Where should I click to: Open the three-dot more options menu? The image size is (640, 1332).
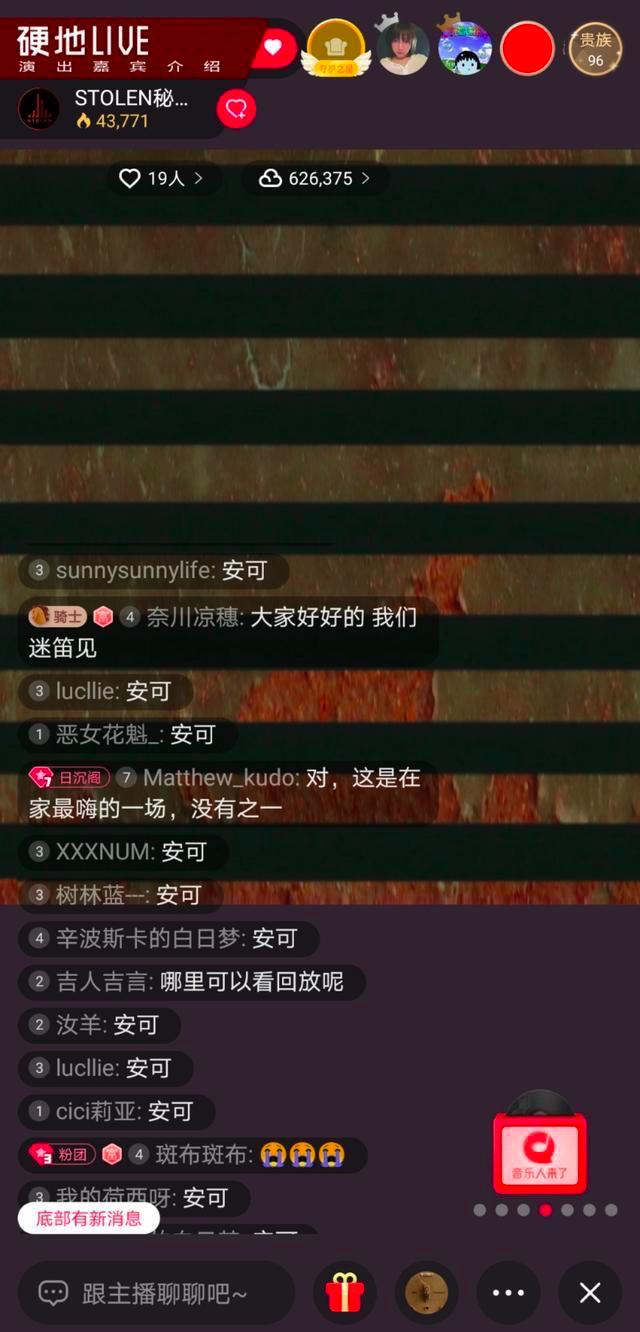[508, 1293]
